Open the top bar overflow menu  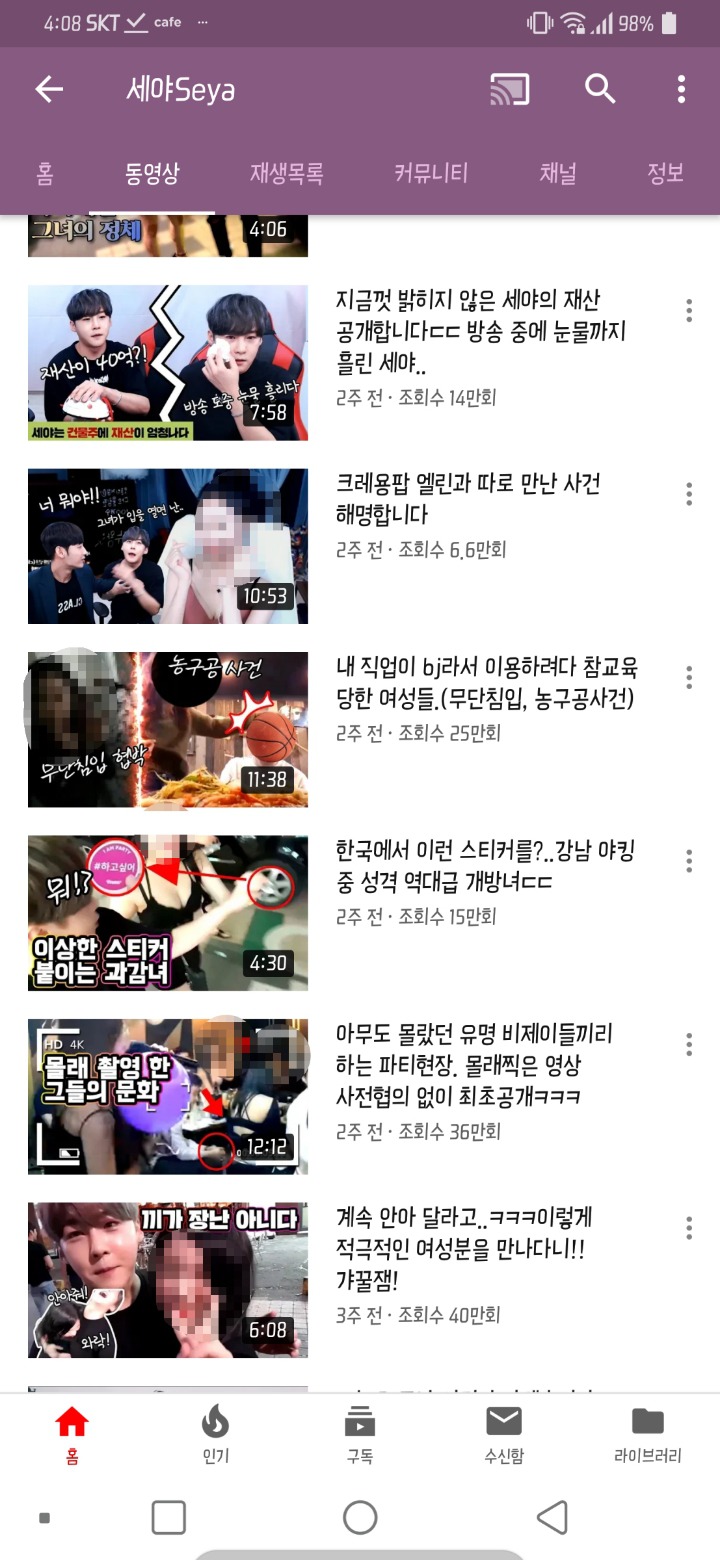point(681,89)
